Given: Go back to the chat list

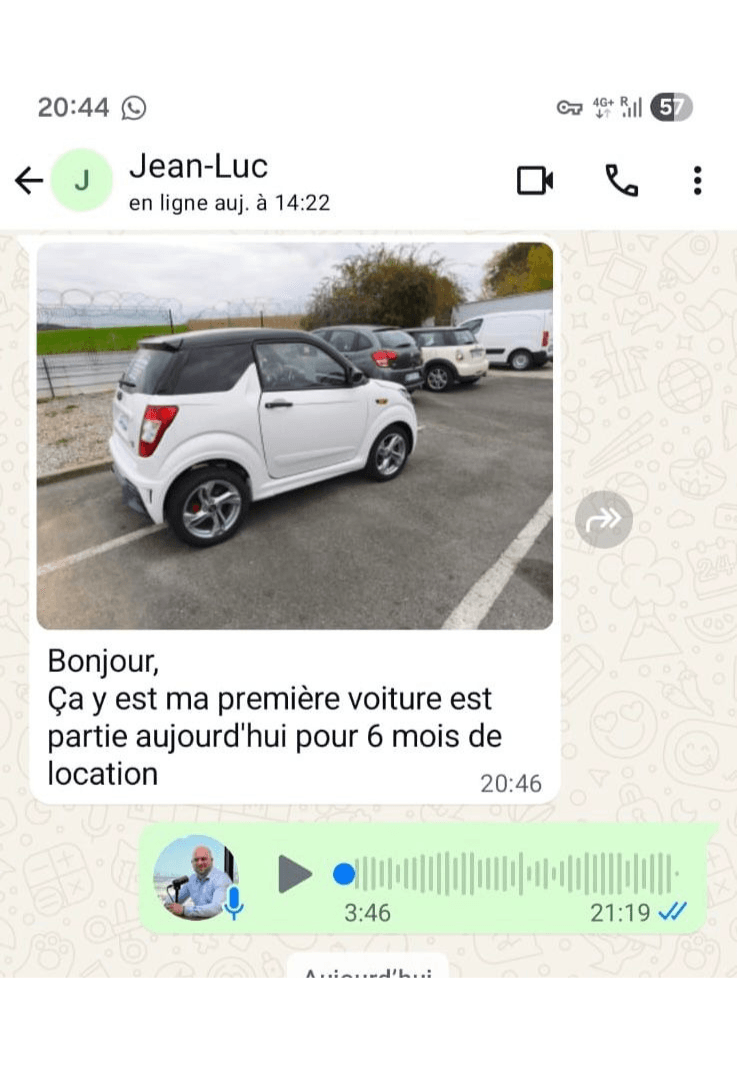Looking at the screenshot, I should (x=29, y=180).
